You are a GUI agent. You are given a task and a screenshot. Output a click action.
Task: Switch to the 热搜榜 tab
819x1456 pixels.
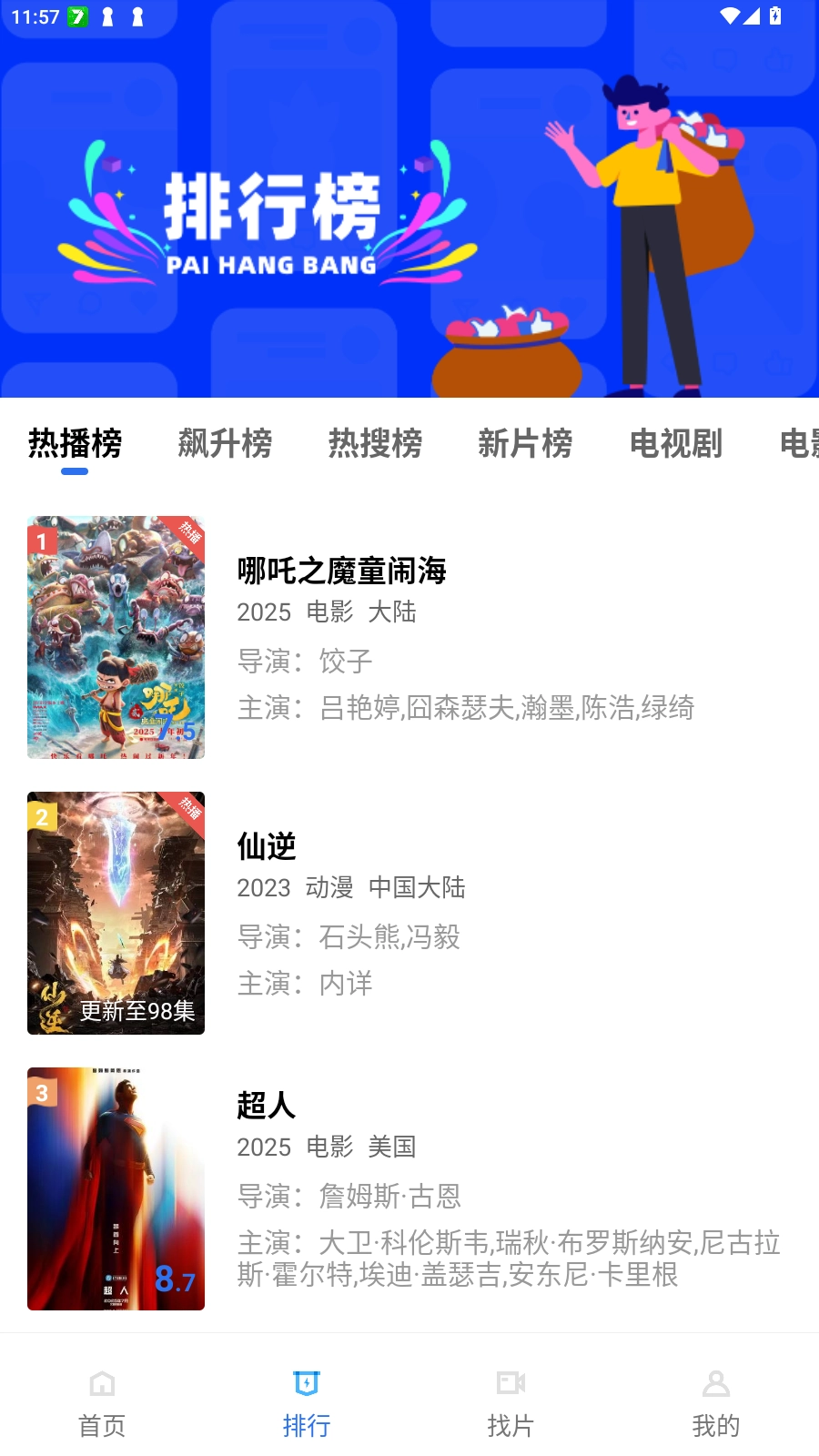click(x=375, y=444)
